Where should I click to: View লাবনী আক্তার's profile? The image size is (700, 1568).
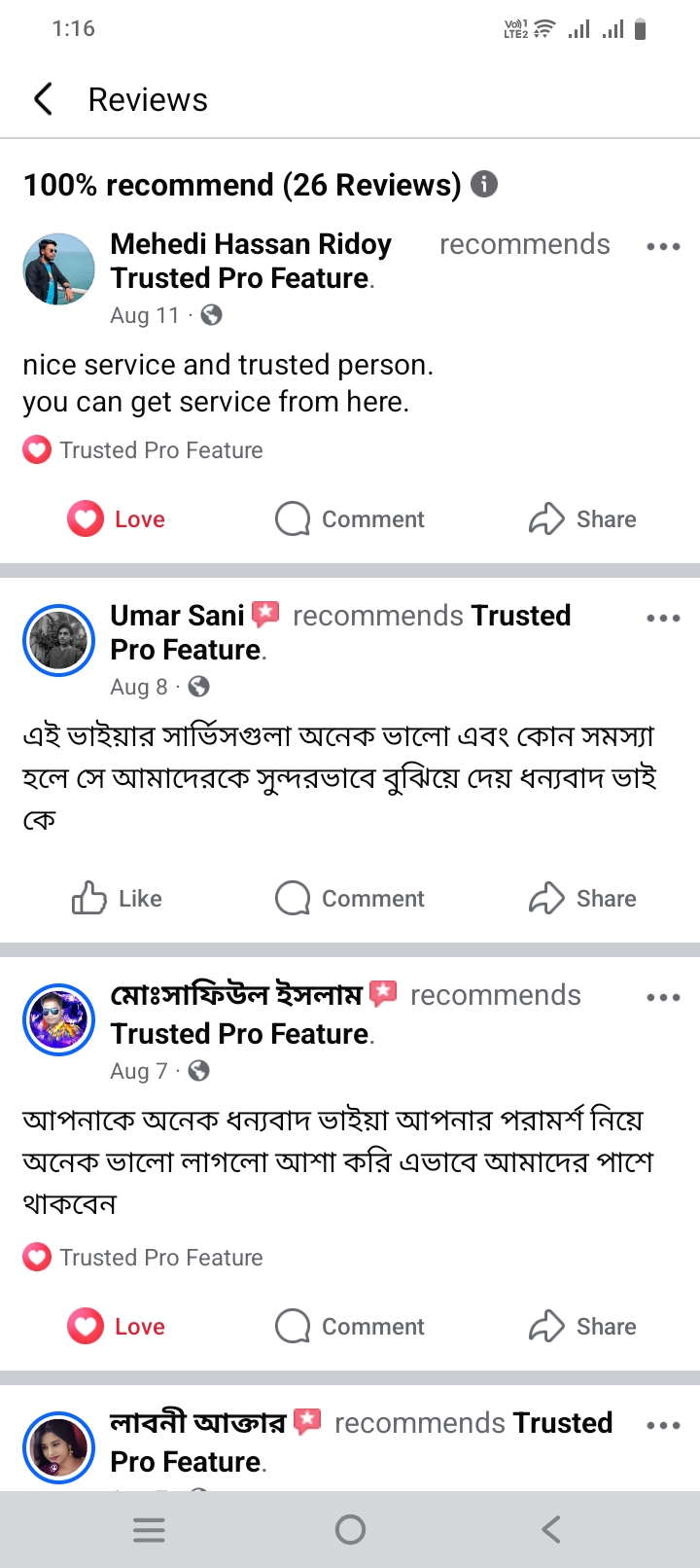pyautogui.click(x=58, y=1447)
